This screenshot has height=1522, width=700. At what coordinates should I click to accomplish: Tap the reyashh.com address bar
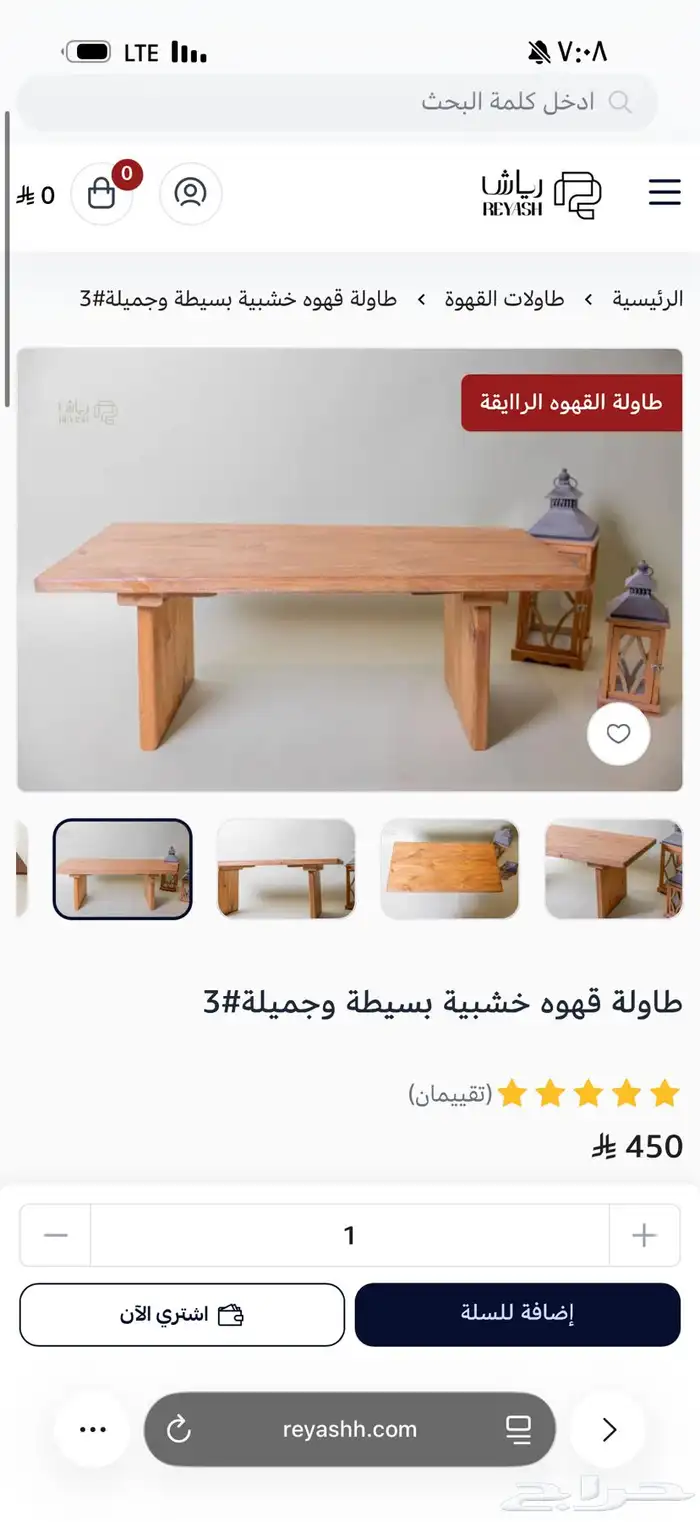coord(349,1430)
